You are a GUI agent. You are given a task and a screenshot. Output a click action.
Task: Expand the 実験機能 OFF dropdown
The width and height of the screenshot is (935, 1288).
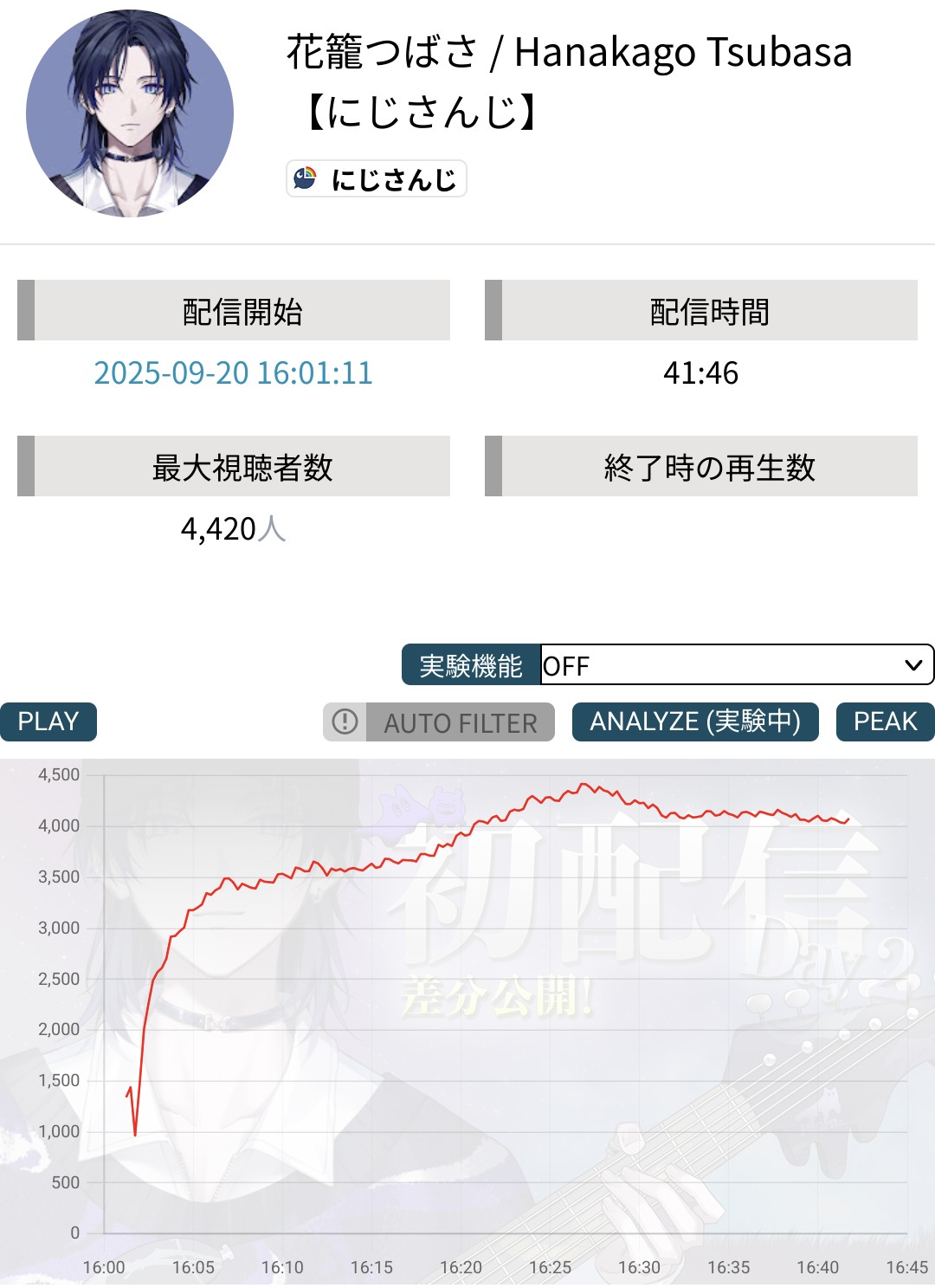(x=737, y=665)
